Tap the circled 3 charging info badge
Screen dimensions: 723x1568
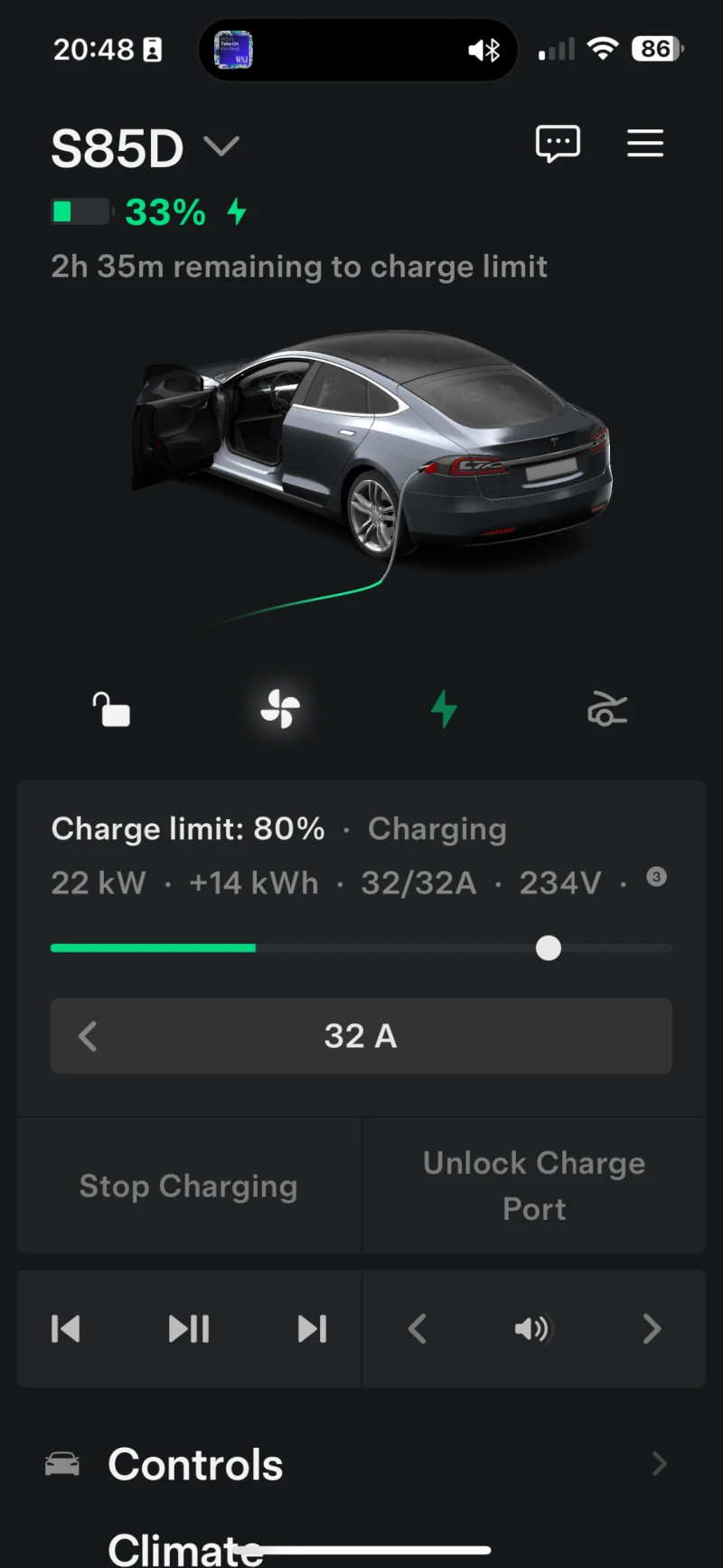656,876
